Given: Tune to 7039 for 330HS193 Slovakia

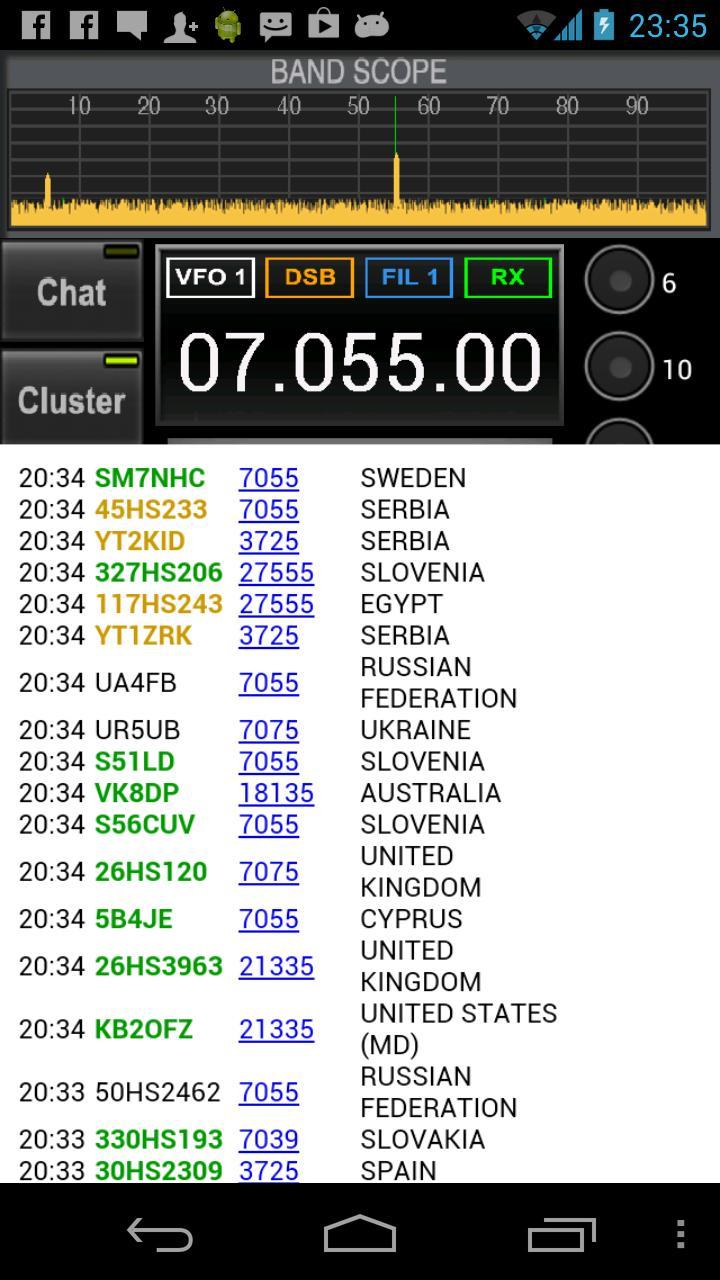Looking at the screenshot, I should (x=268, y=1139).
